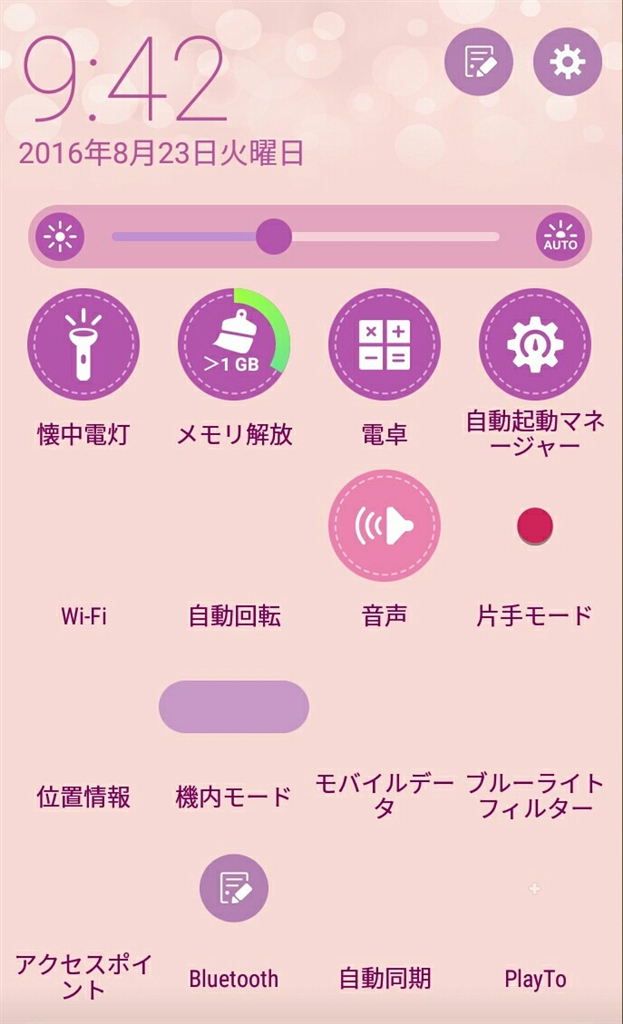Open system settings via the gear icon
623x1024 pixels.
pyautogui.click(x=567, y=62)
